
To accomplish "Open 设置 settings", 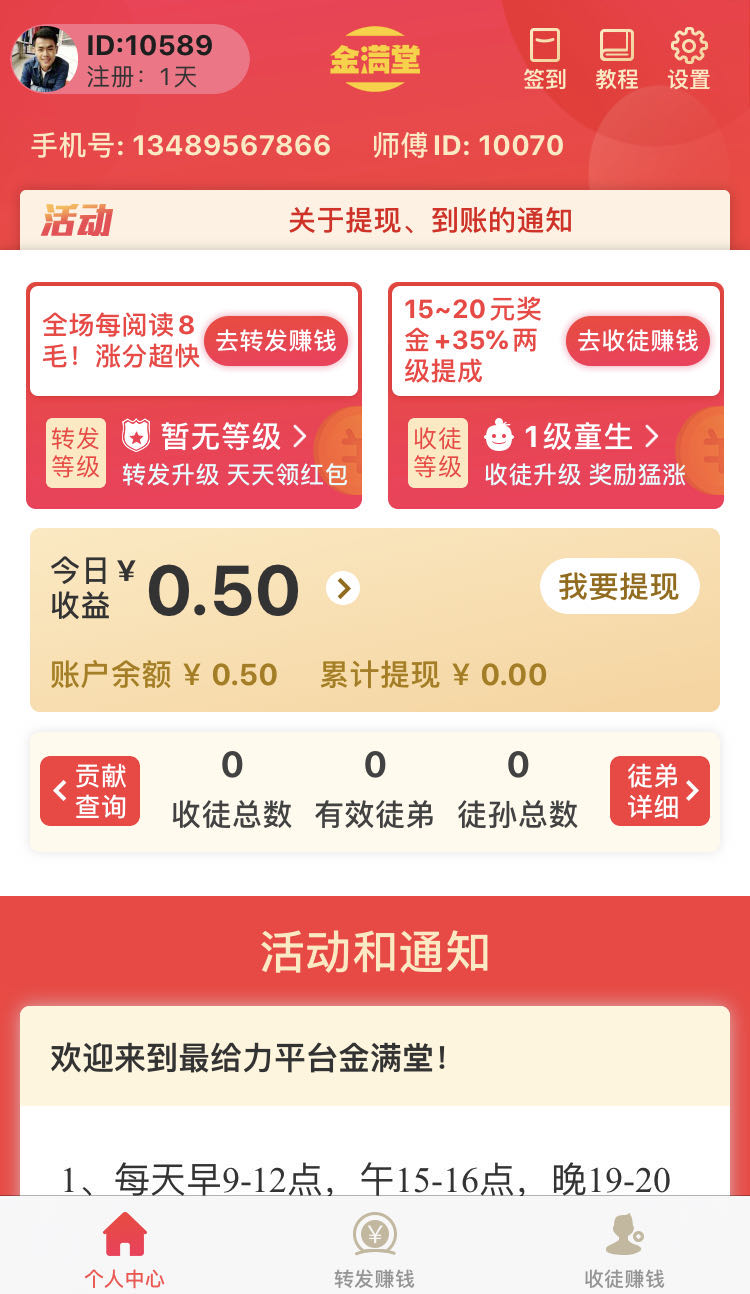I will [x=689, y=60].
